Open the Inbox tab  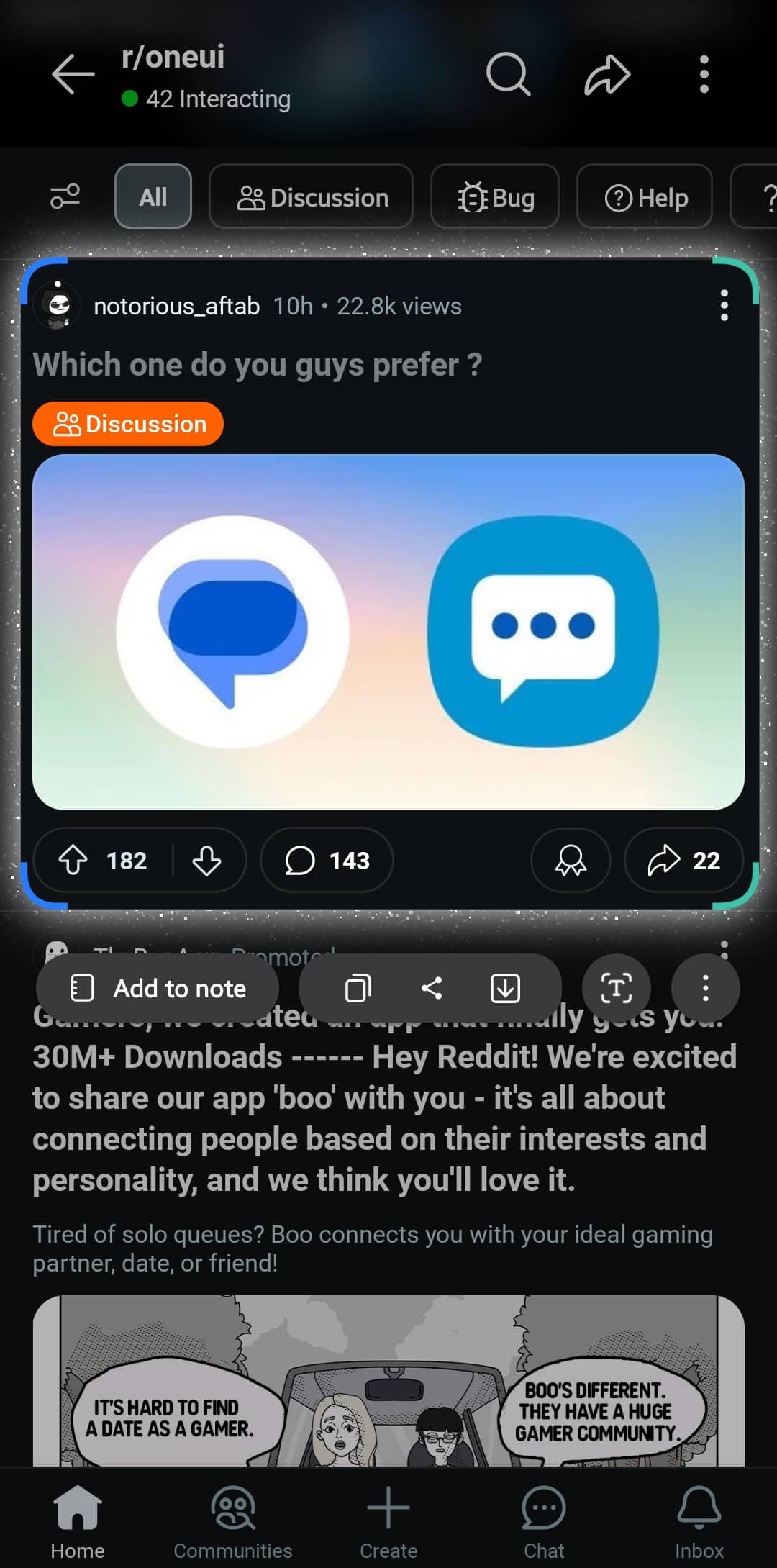coord(699,1521)
